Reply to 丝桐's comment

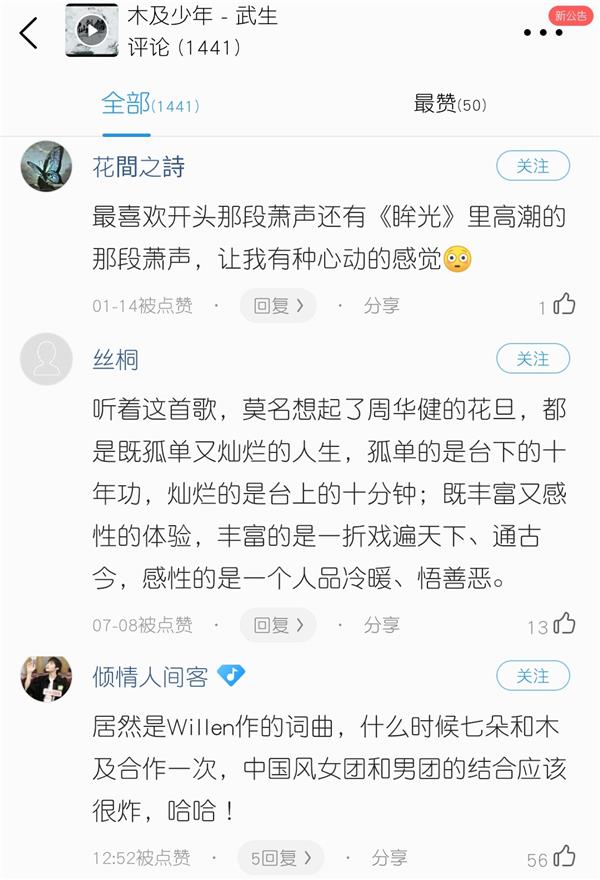pyautogui.click(x=278, y=625)
